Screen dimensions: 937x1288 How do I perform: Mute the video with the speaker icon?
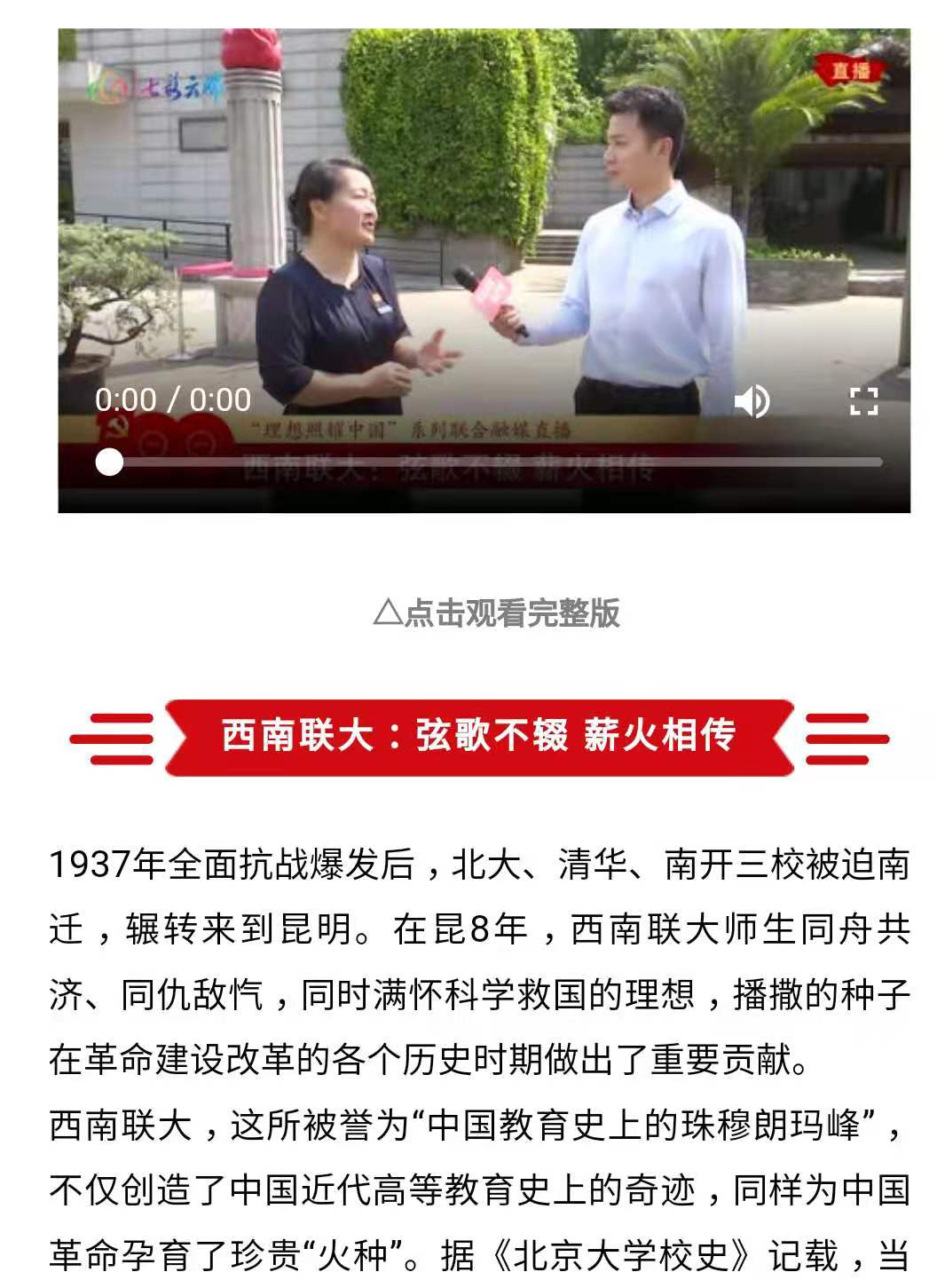coord(752,401)
